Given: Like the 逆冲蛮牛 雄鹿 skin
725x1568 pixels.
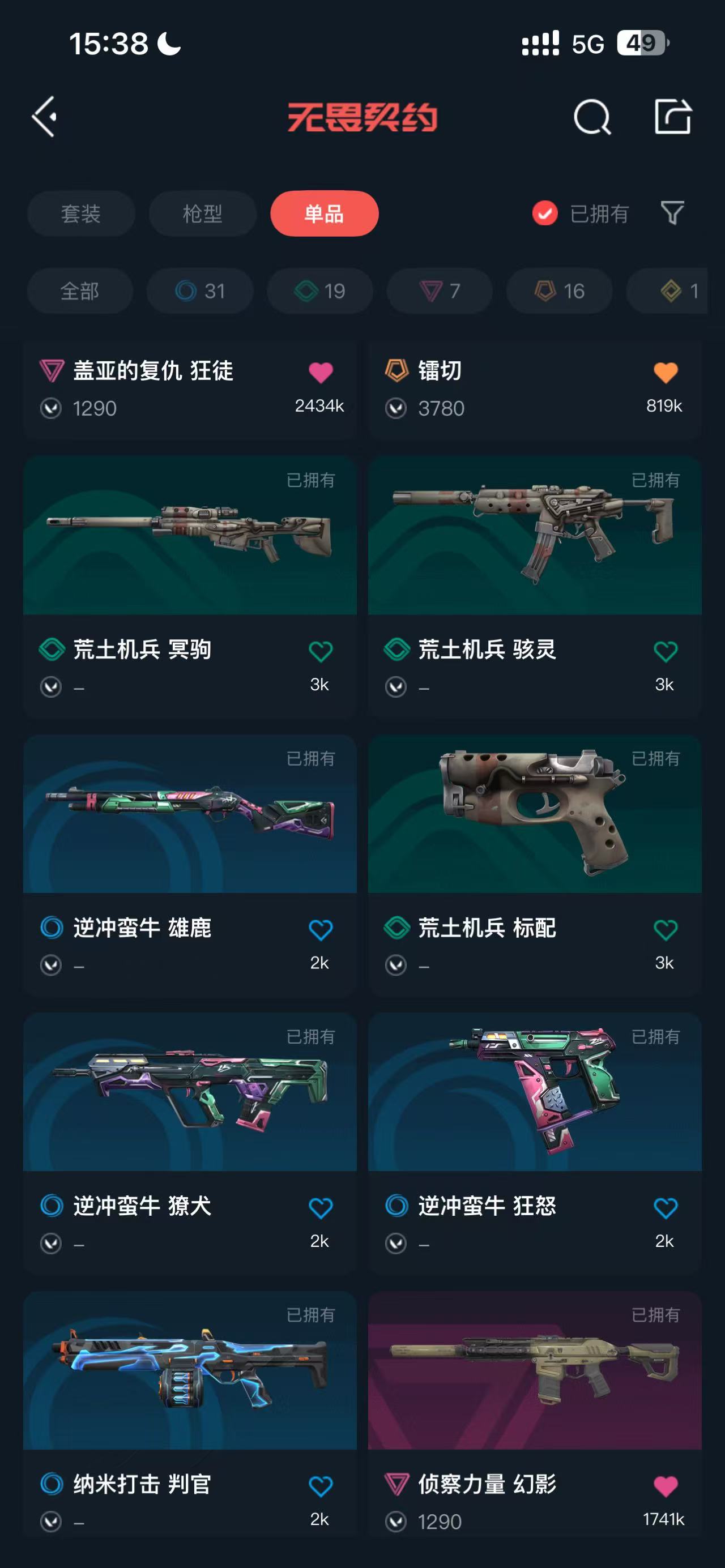Looking at the screenshot, I should tap(320, 929).
